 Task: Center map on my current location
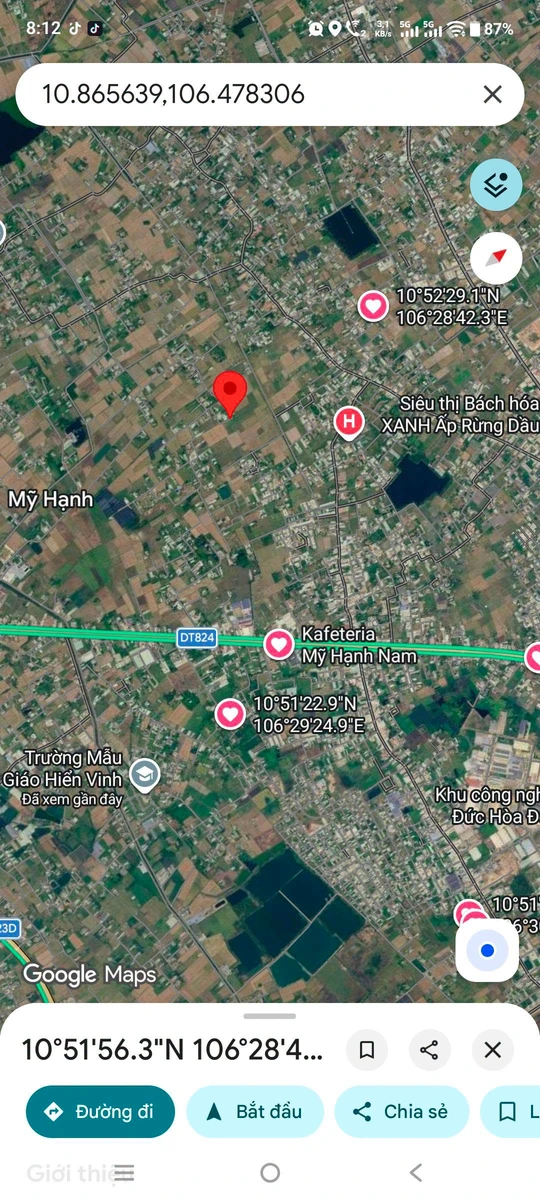pos(487,950)
